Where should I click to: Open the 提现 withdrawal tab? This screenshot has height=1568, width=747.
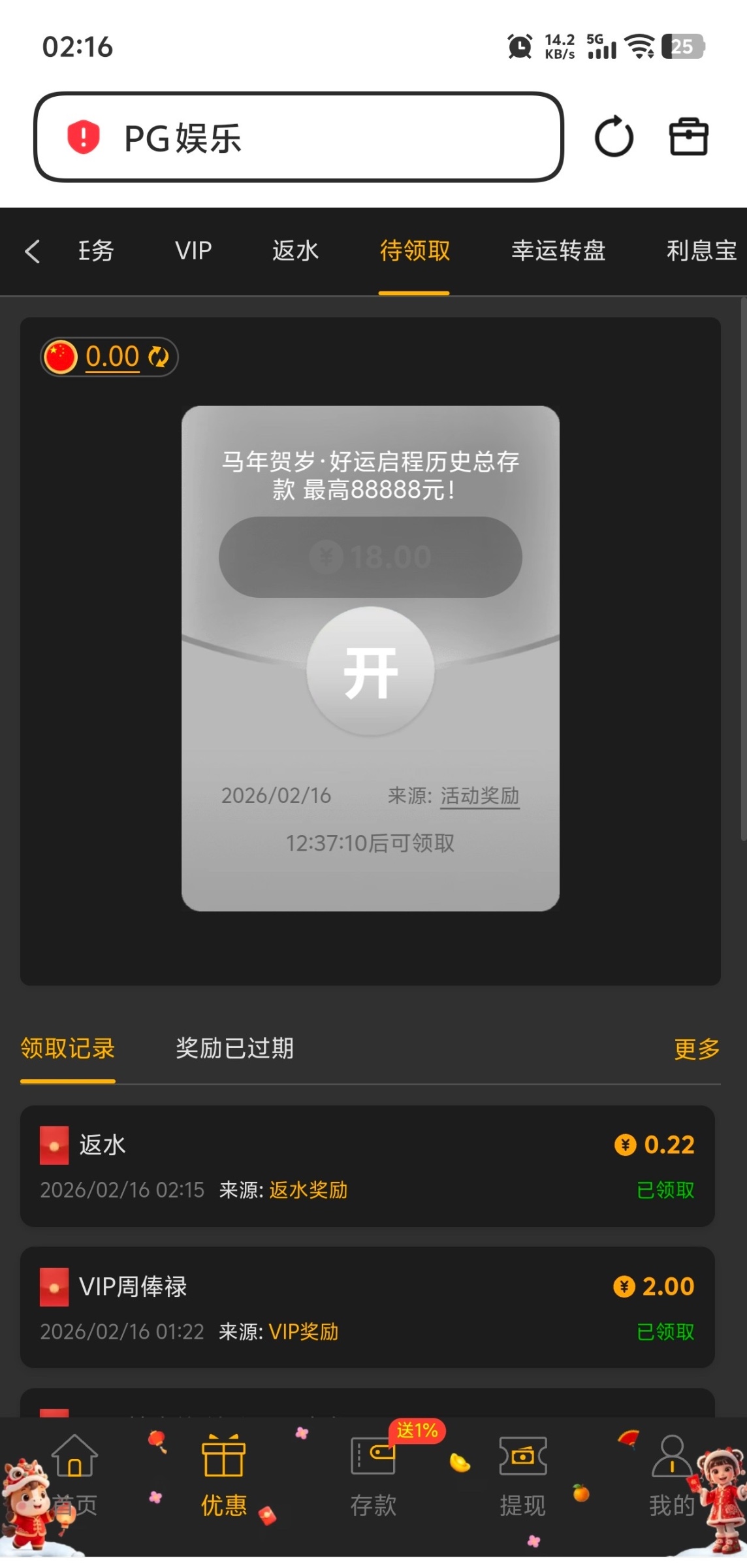pos(522,1475)
